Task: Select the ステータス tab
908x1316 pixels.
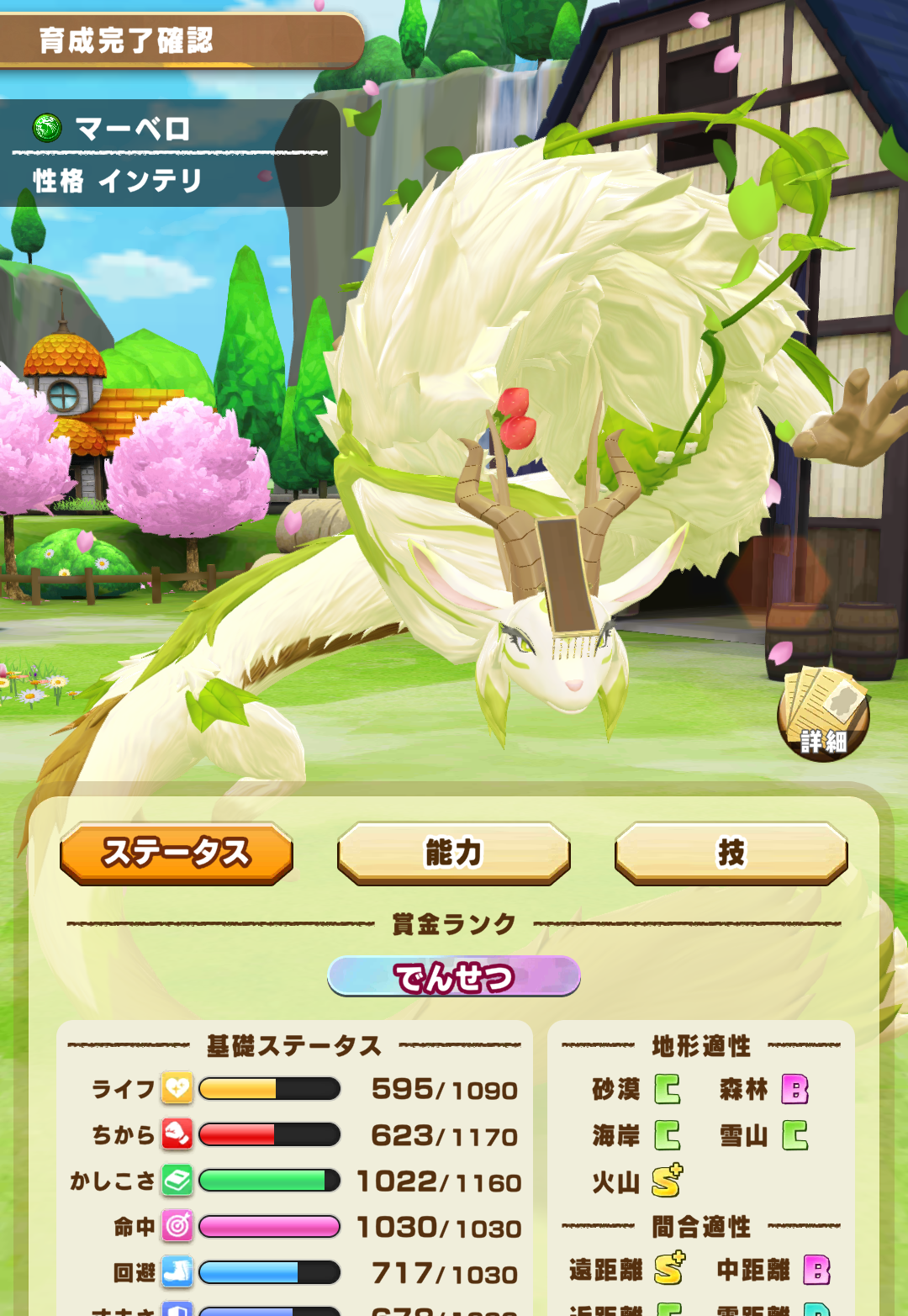Action: pos(177,853)
